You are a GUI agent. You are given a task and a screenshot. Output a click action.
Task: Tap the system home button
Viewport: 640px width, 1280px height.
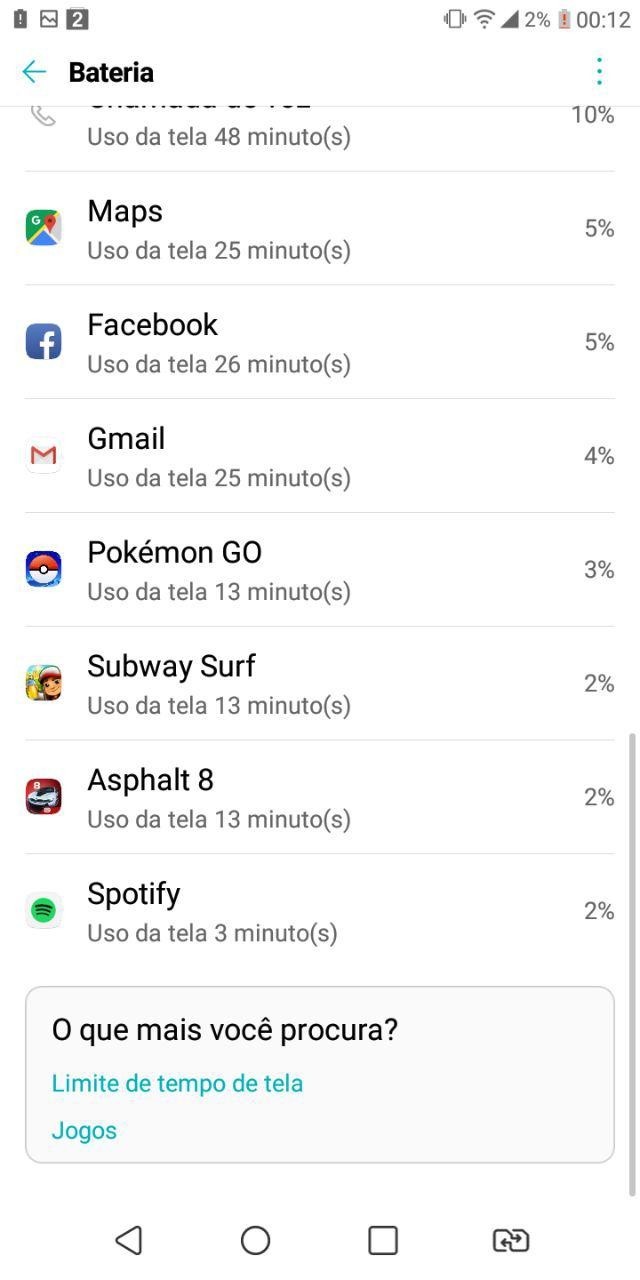[256, 1240]
